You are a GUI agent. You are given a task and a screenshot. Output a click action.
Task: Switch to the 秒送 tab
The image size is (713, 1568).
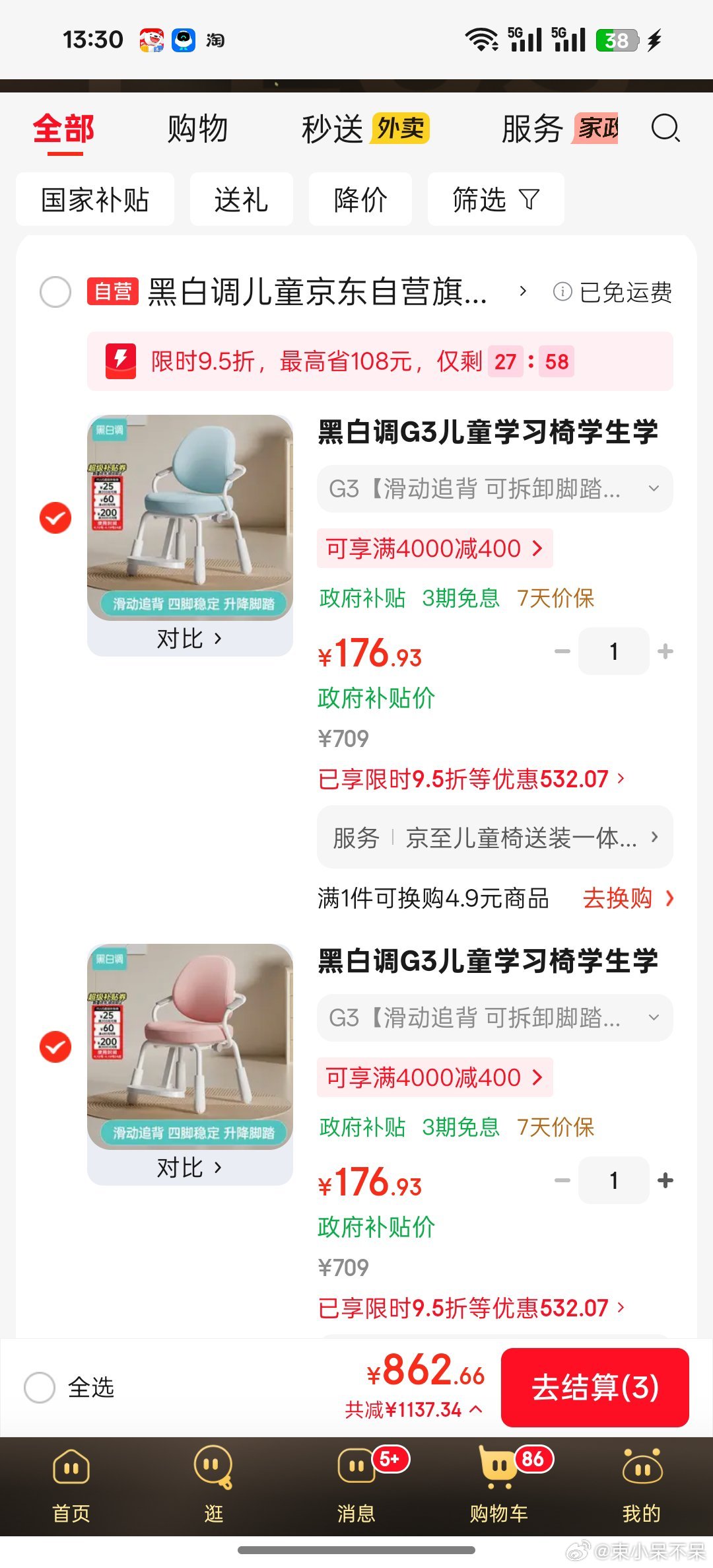332,128
